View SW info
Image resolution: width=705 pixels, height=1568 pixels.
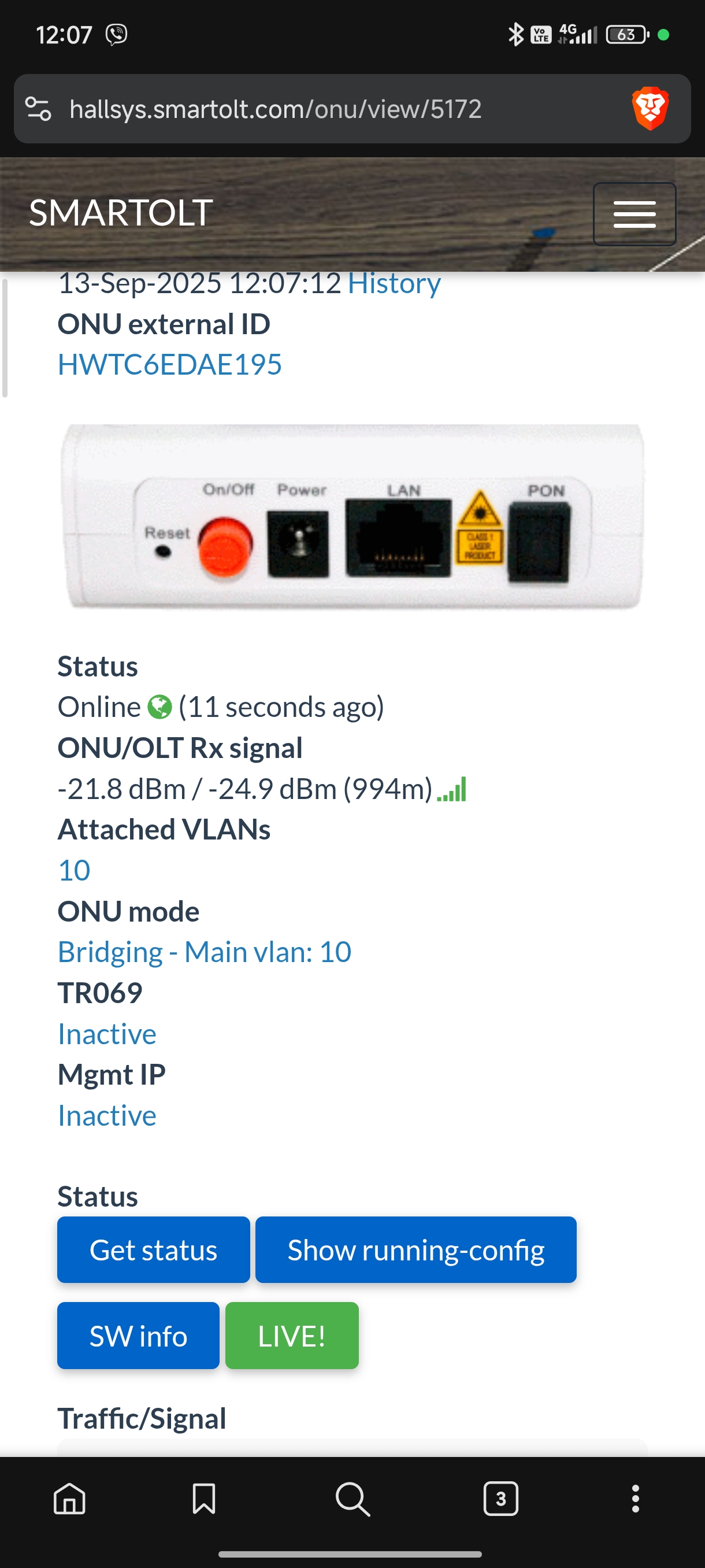pos(138,1336)
